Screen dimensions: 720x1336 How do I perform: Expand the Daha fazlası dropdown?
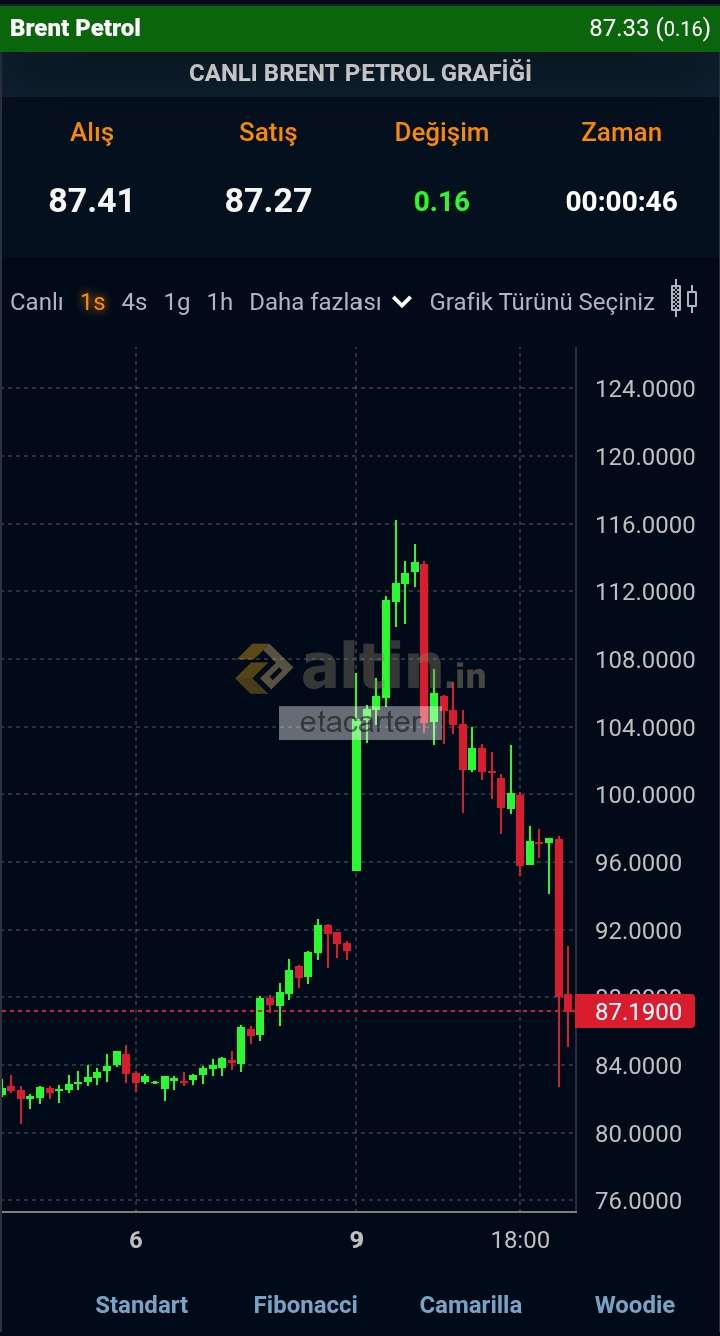[330, 302]
